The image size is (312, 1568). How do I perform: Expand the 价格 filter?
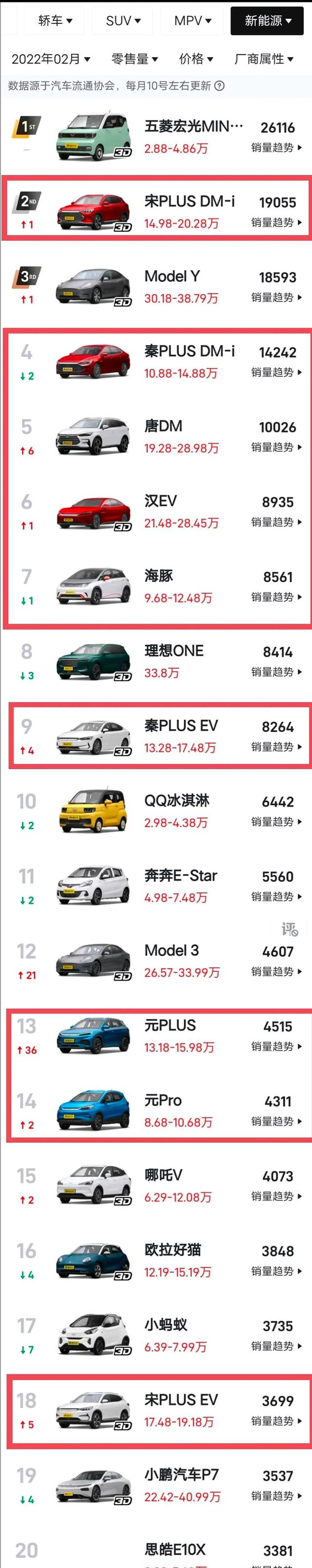(196, 59)
